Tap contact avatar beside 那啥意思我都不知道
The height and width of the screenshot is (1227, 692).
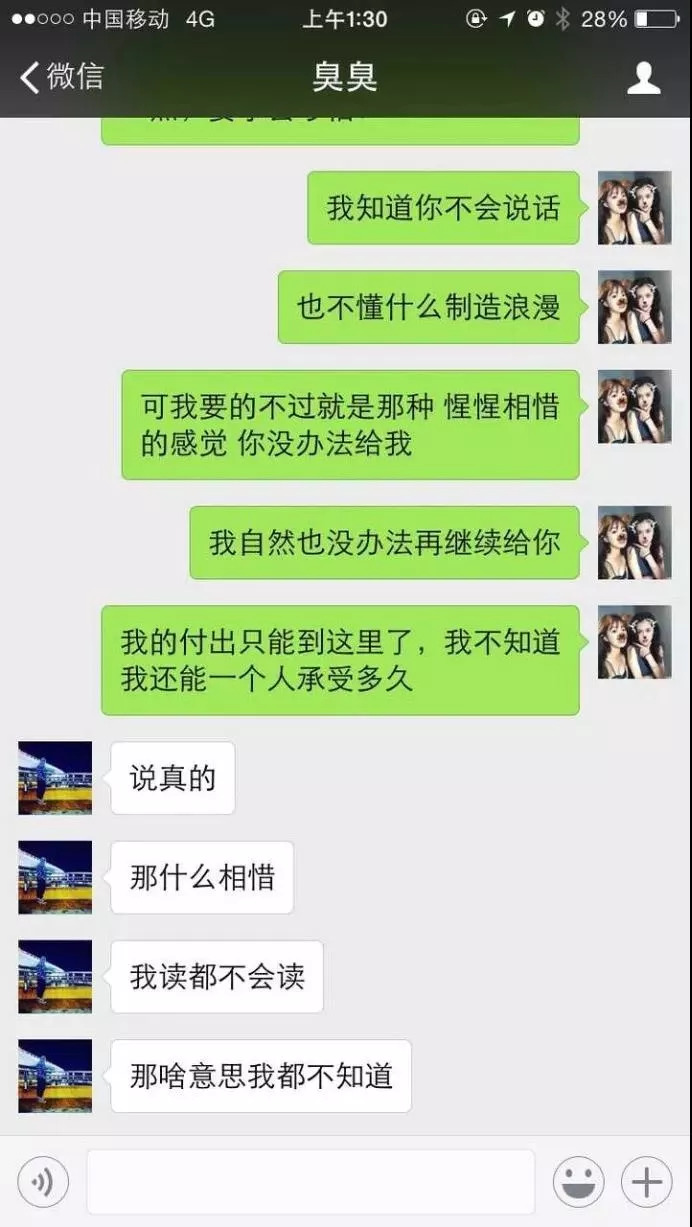[x=55, y=1076]
